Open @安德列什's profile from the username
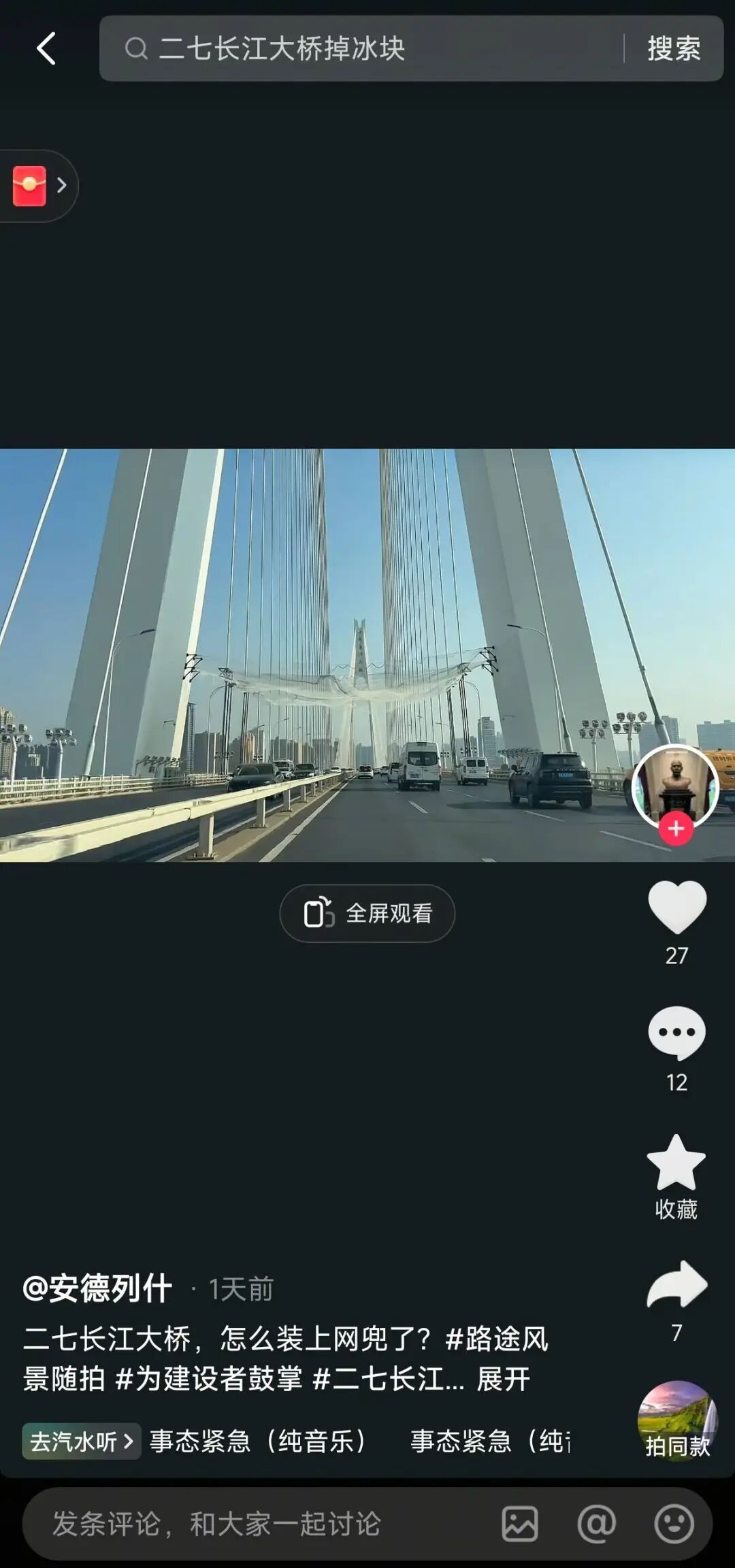The height and width of the screenshot is (1568, 735). coord(97,1288)
